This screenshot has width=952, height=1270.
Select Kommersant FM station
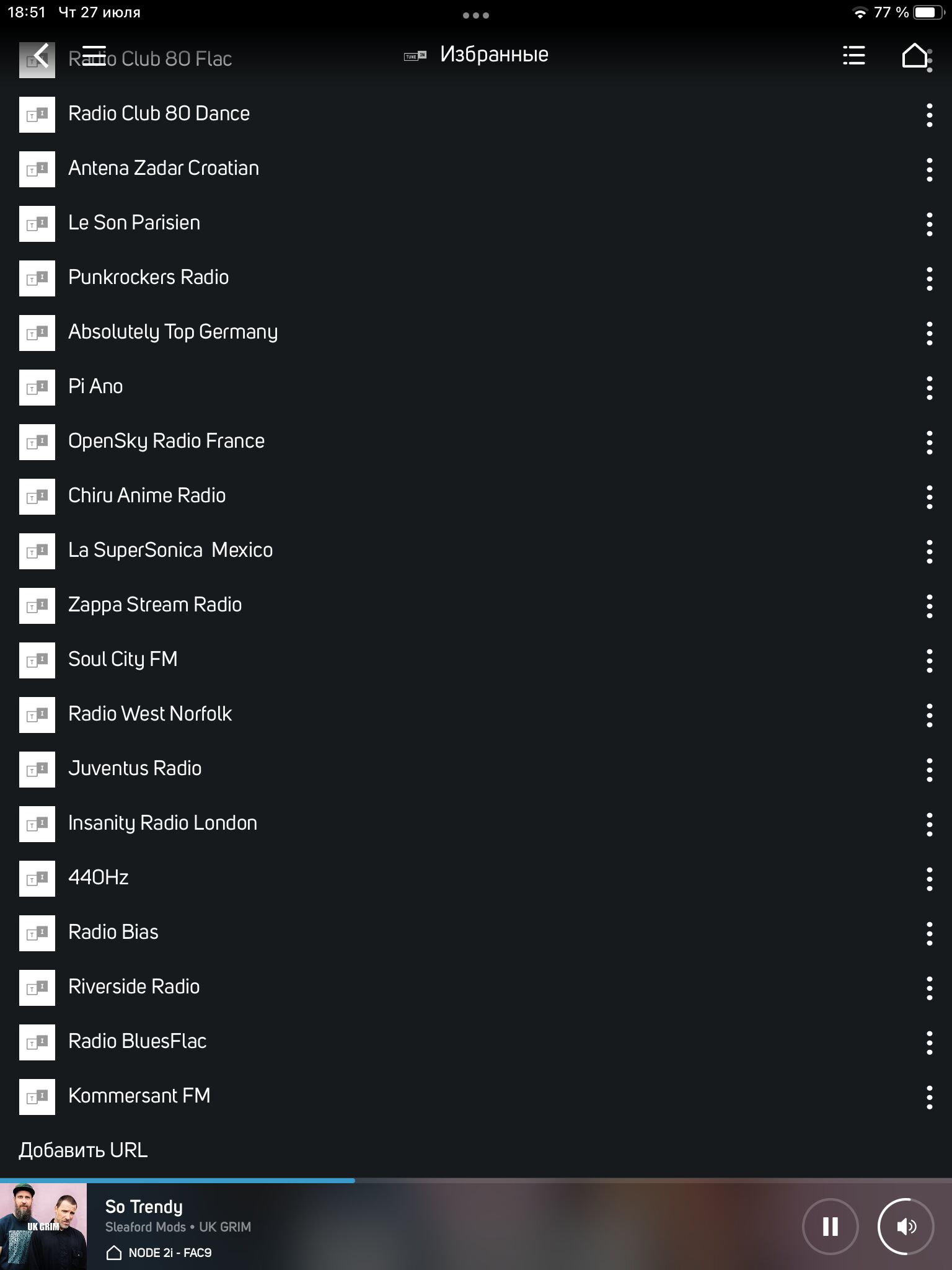coord(139,1096)
